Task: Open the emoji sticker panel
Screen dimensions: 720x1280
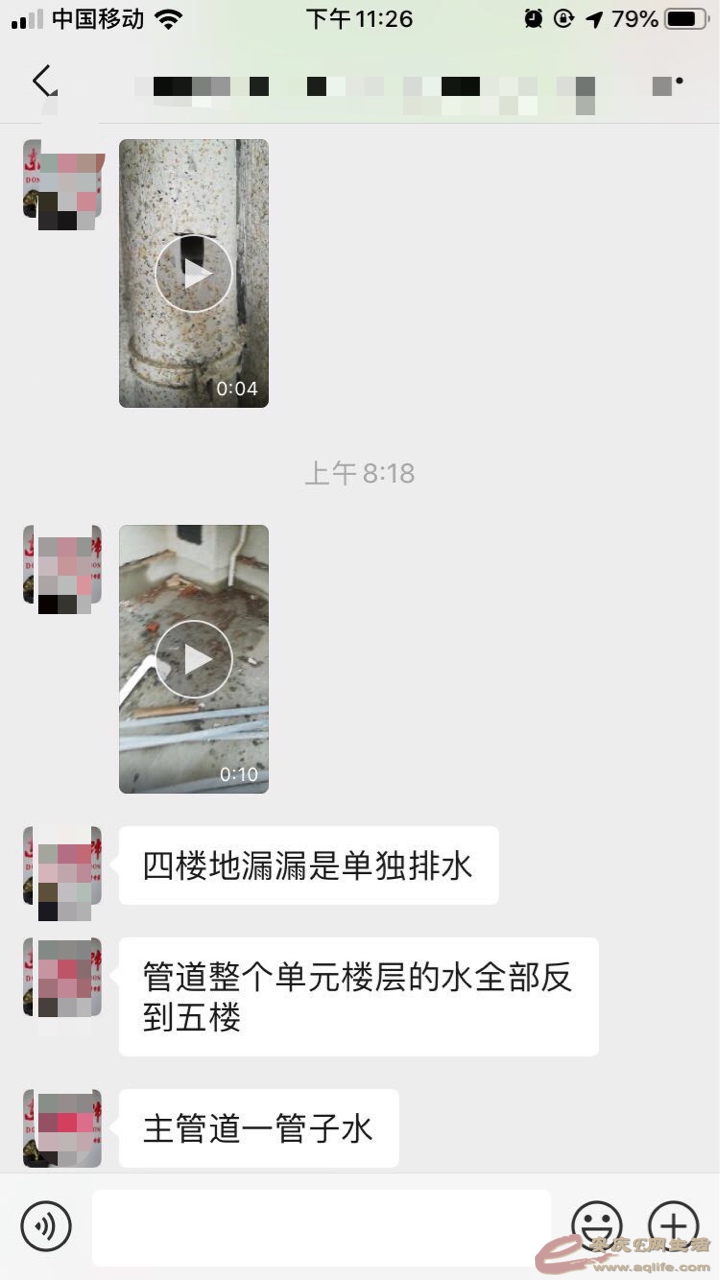Action: coord(597,1226)
